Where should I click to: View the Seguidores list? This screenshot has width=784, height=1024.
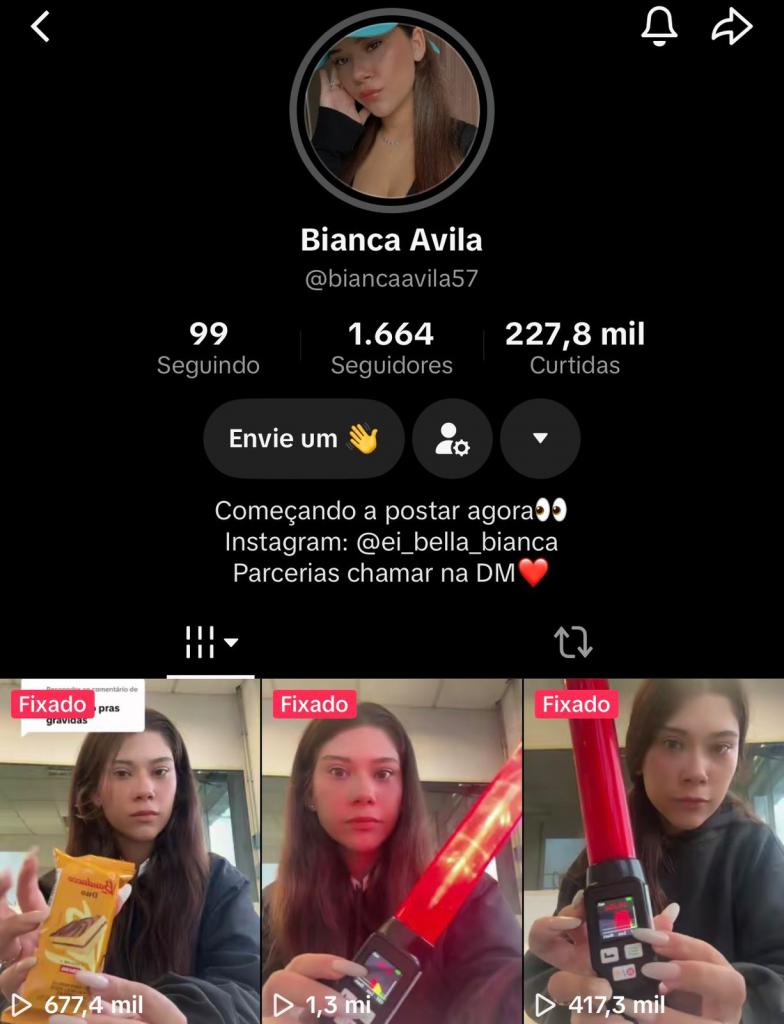coord(391,347)
